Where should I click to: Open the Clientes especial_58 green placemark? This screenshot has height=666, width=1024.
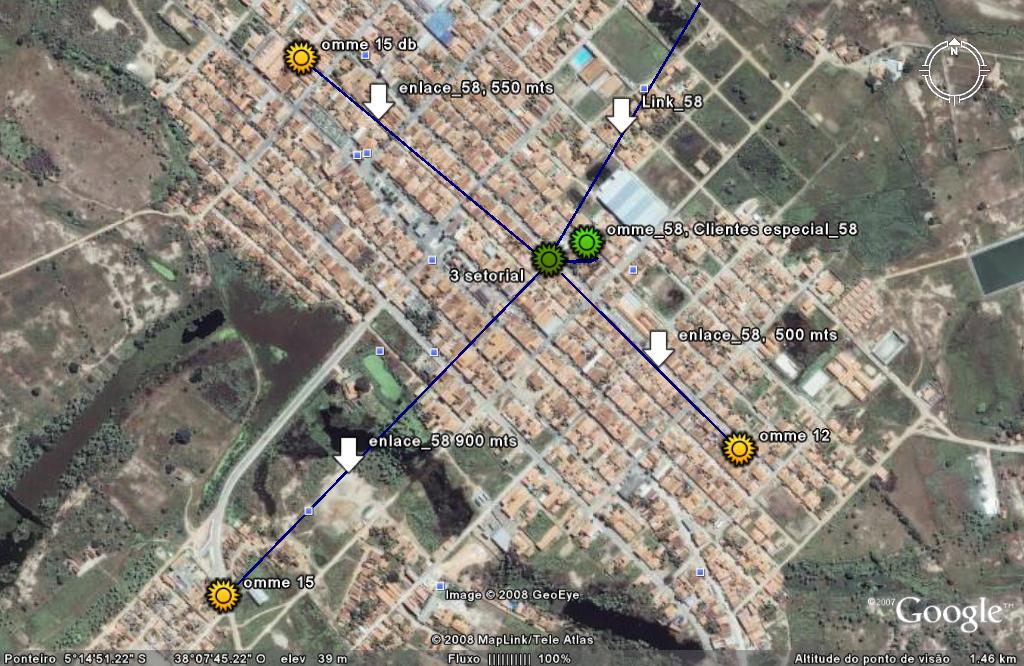click(x=586, y=241)
